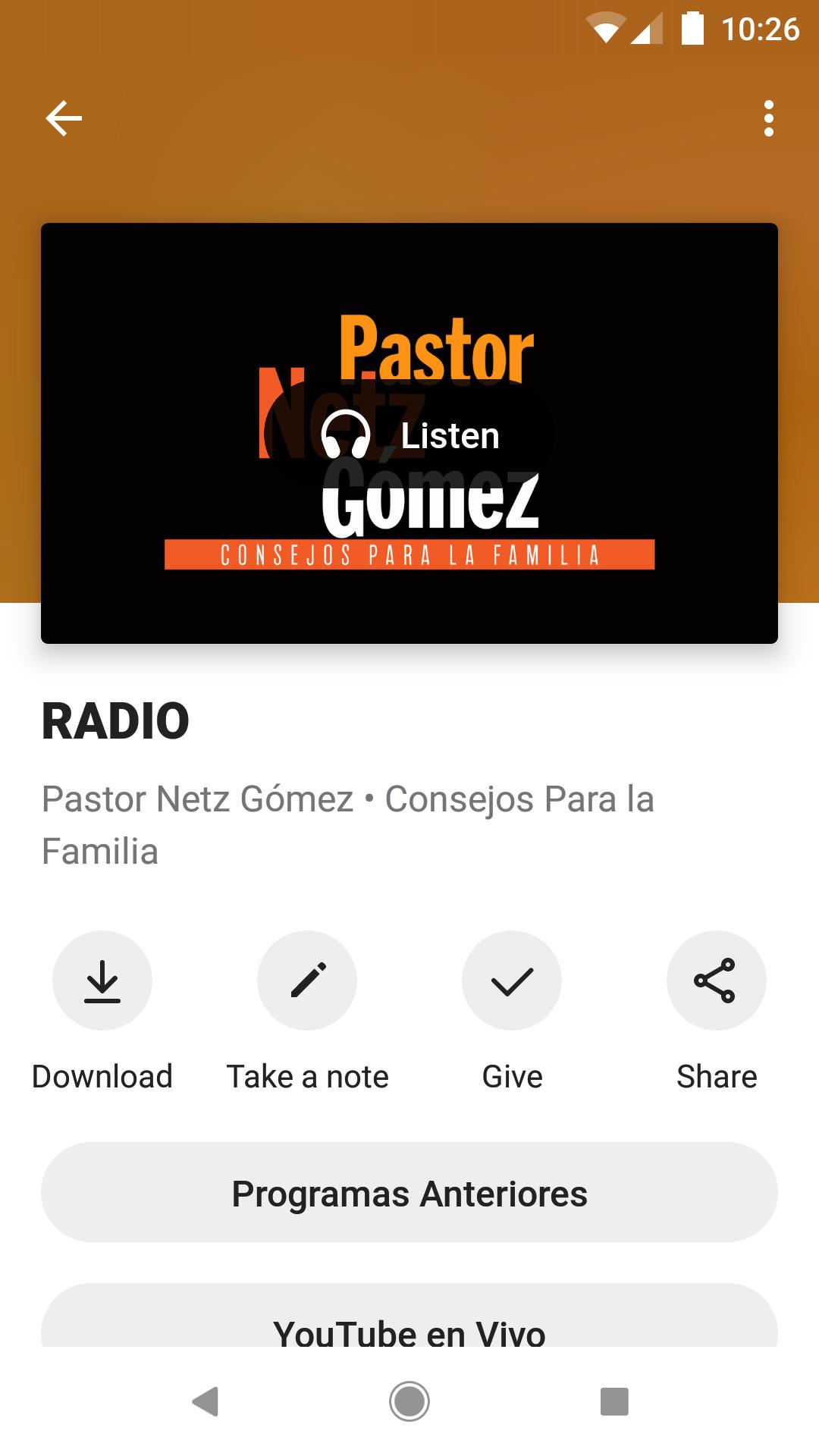Share this radio program
Screen dimensions: 819x1456
point(717,981)
